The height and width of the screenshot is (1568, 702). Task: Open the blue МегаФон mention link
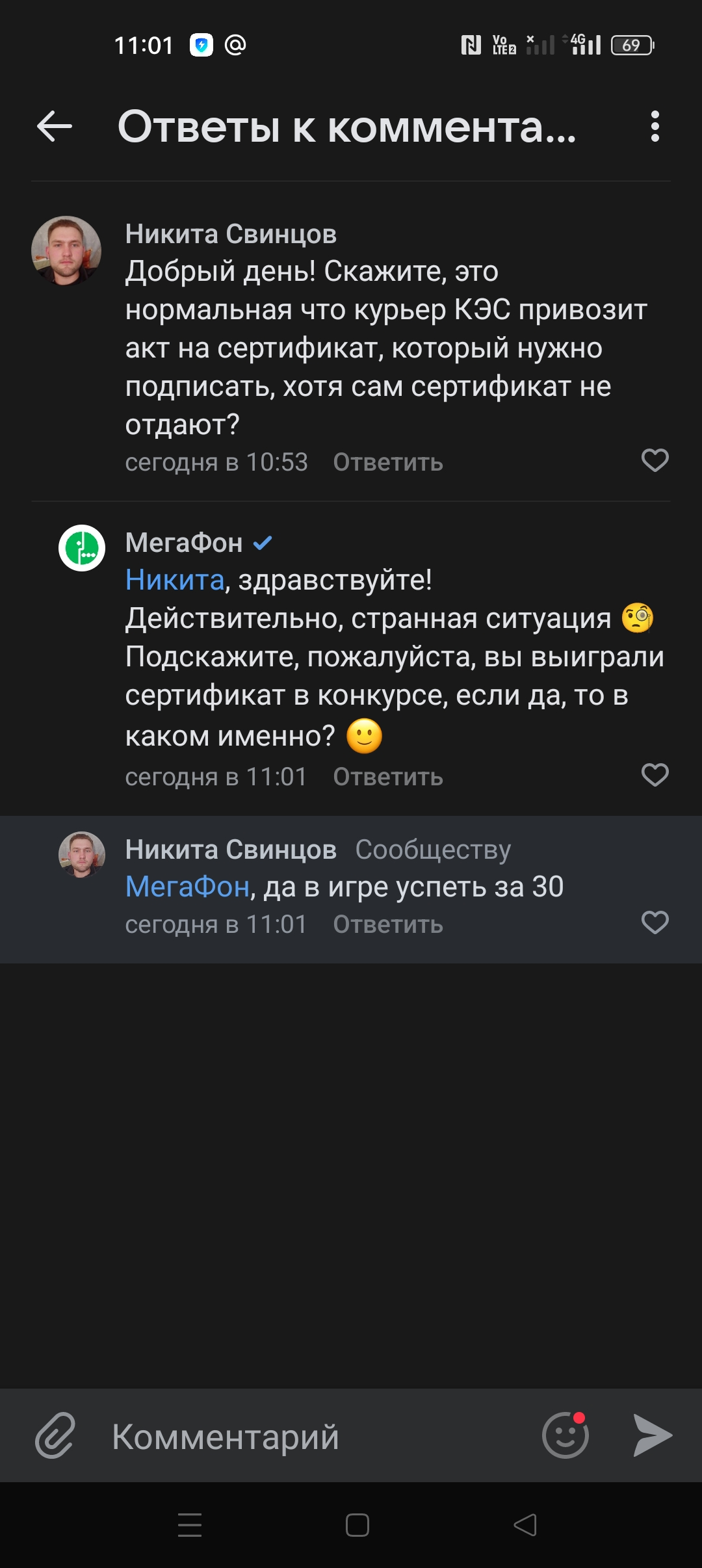[187, 887]
